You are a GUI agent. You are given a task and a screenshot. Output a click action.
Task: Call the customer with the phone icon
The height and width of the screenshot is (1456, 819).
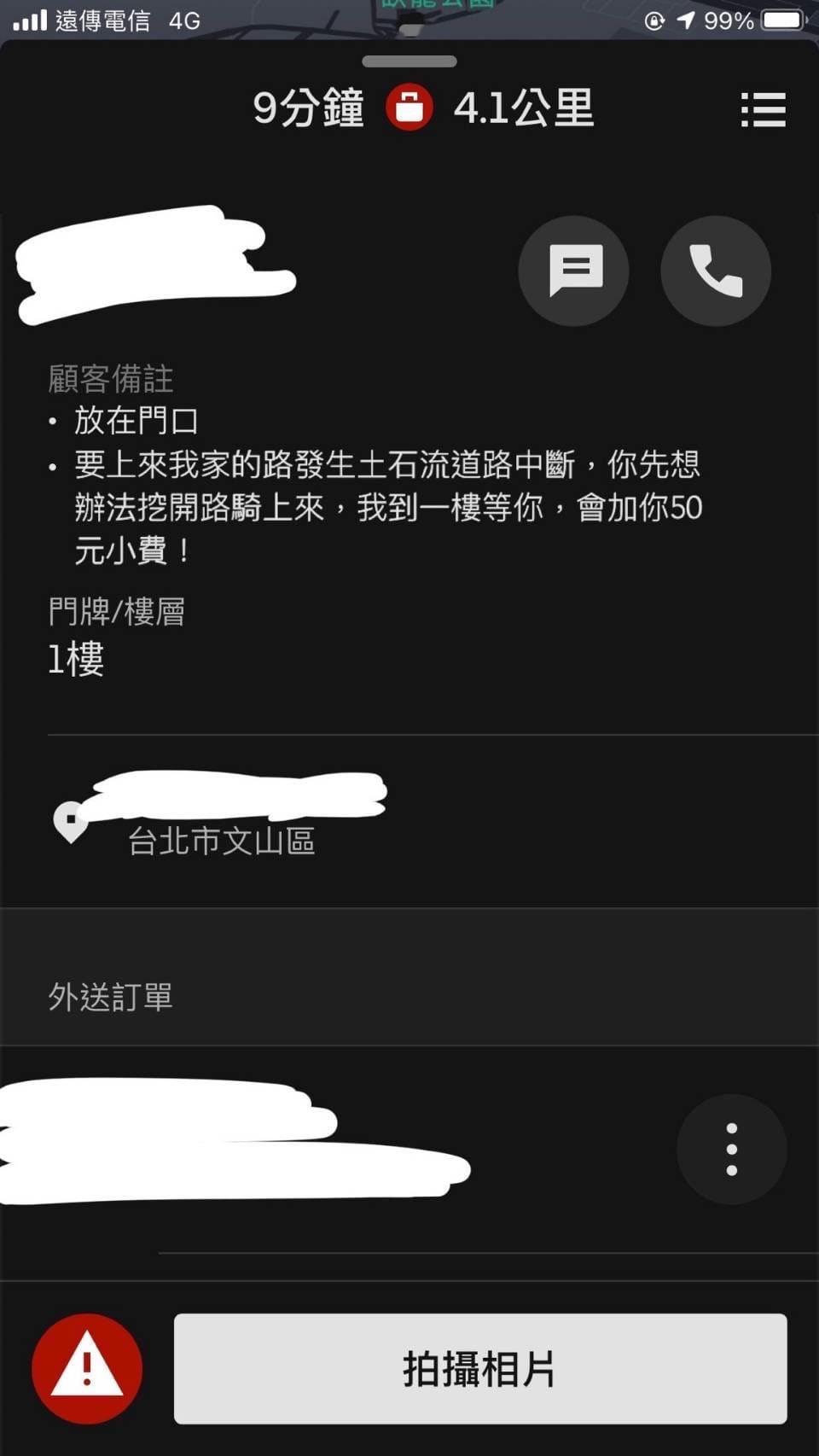(716, 271)
